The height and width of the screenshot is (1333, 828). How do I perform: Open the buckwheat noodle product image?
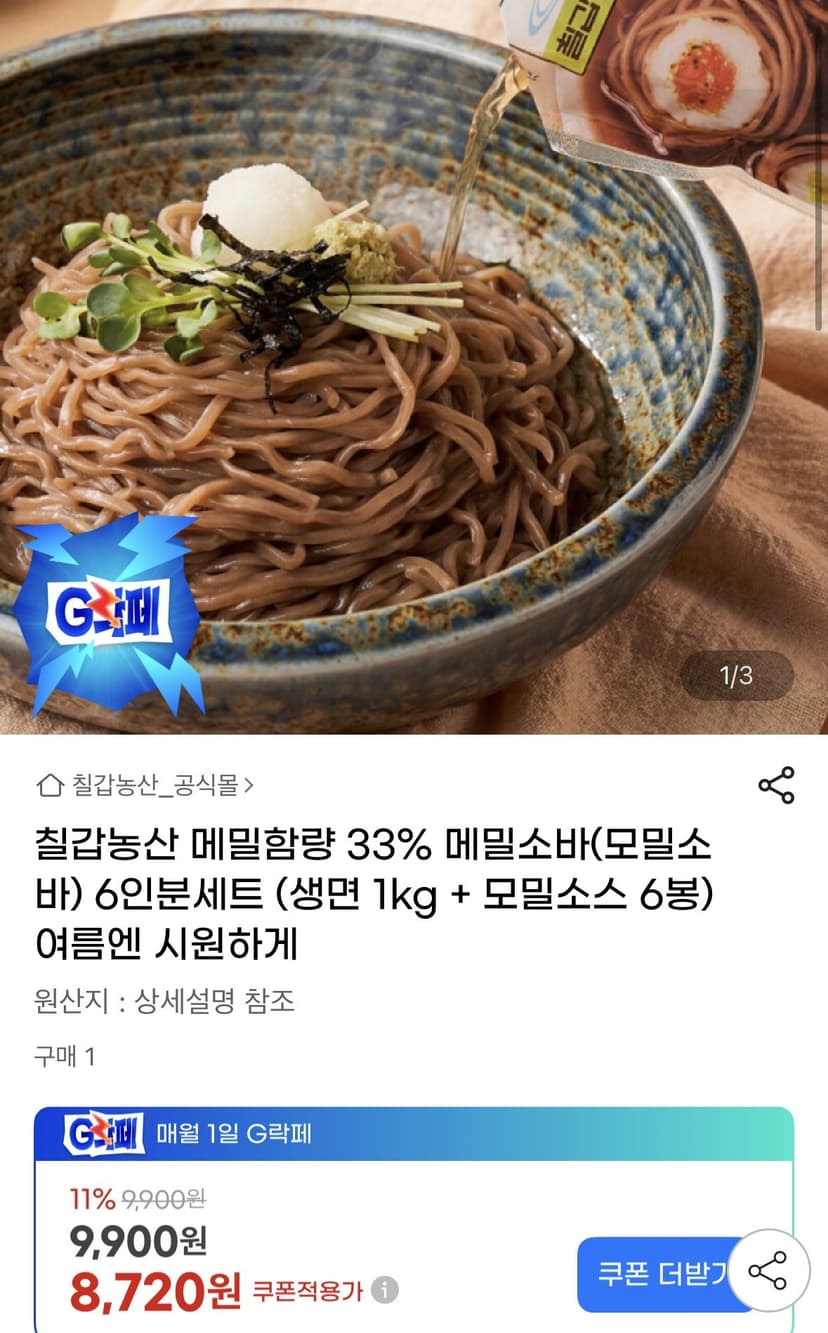[x=414, y=367]
